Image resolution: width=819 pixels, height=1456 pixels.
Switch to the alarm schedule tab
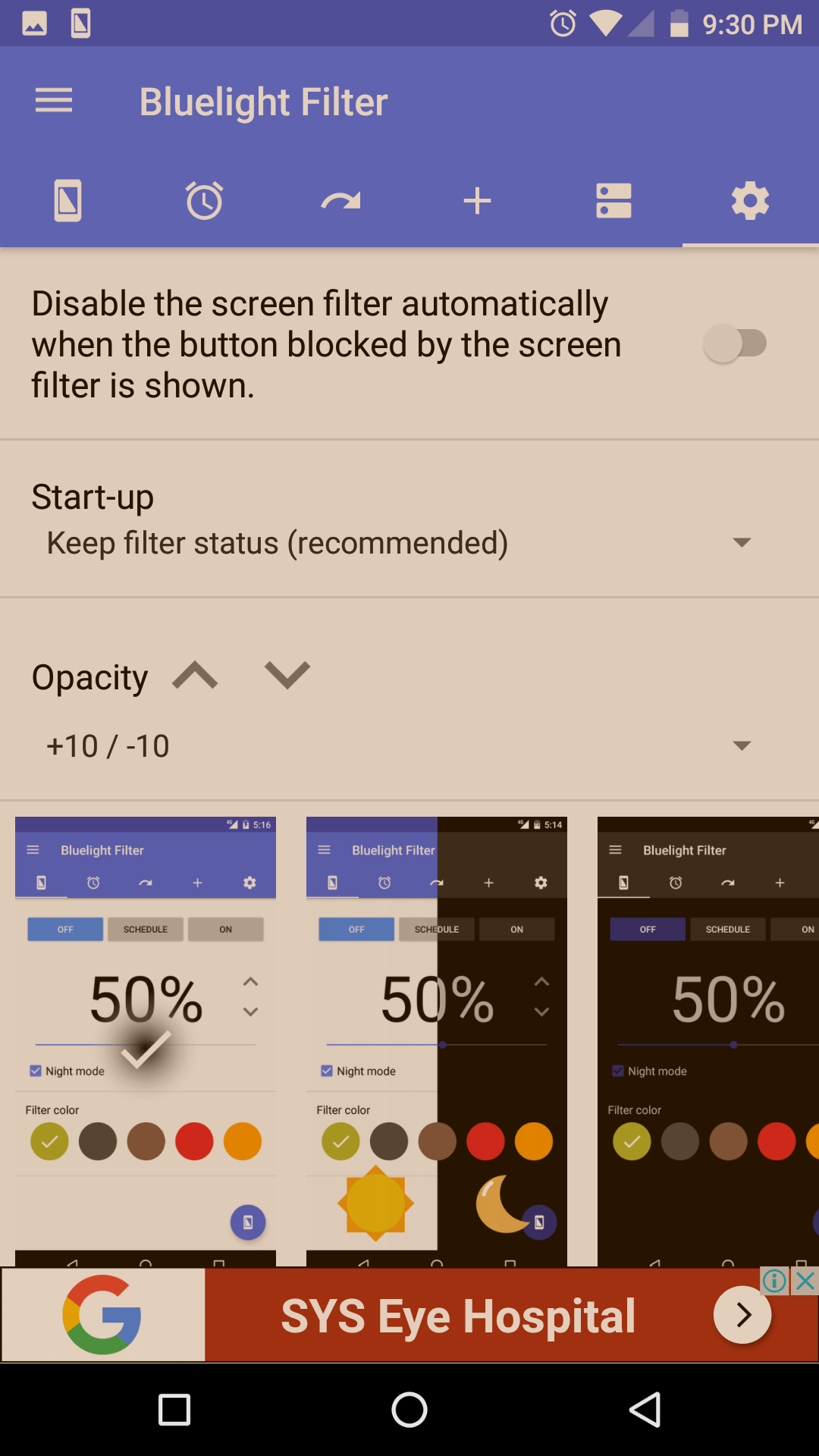coord(205,201)
